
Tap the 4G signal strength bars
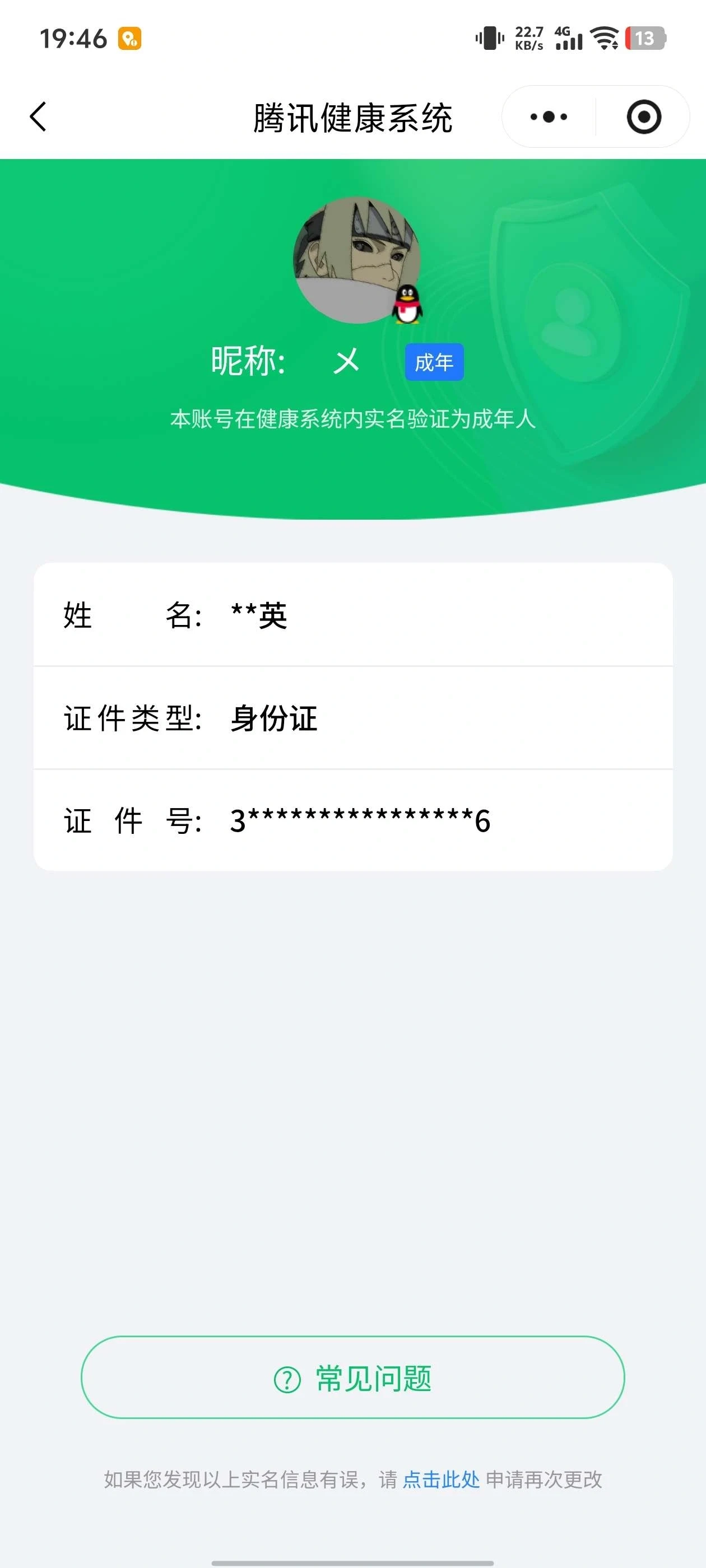point(566,38)
